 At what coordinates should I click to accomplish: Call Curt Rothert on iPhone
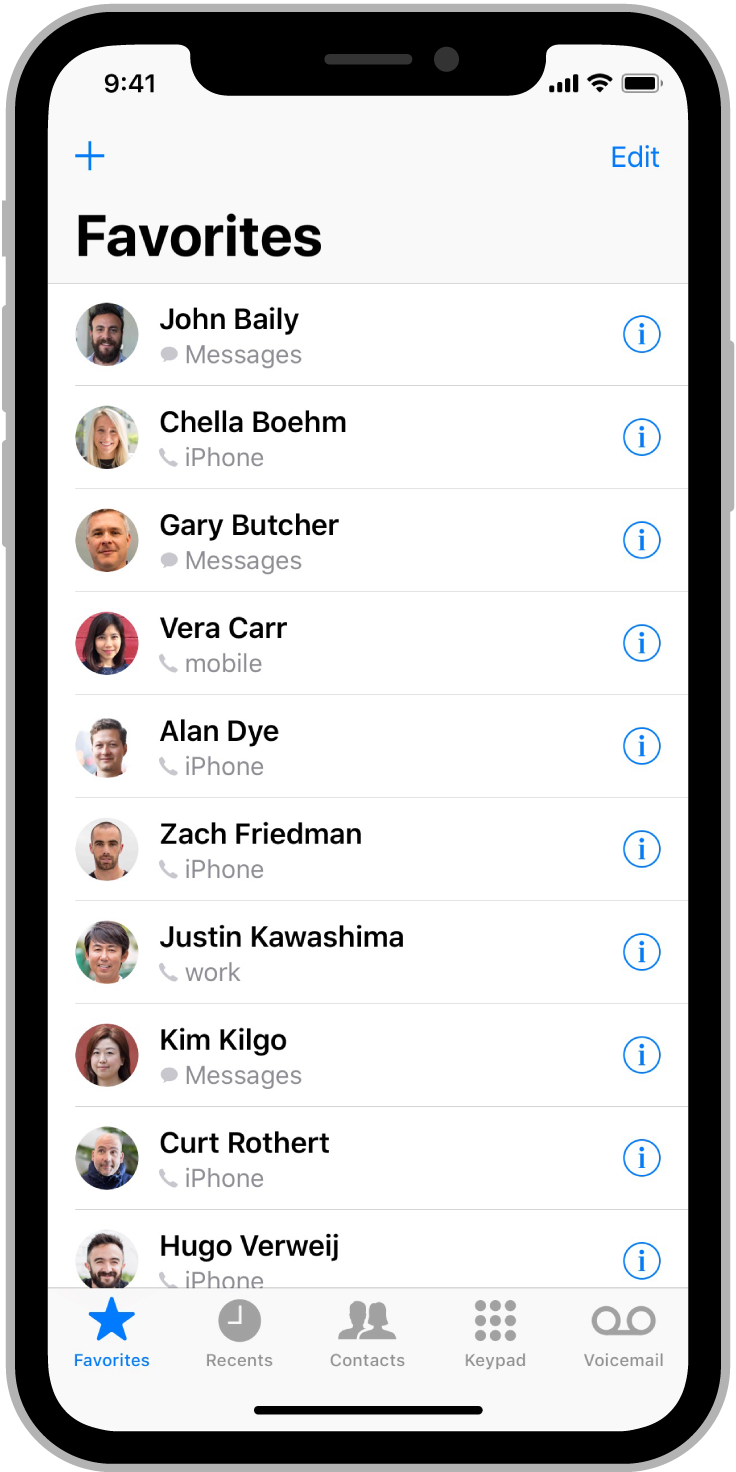coord(300,1159)
